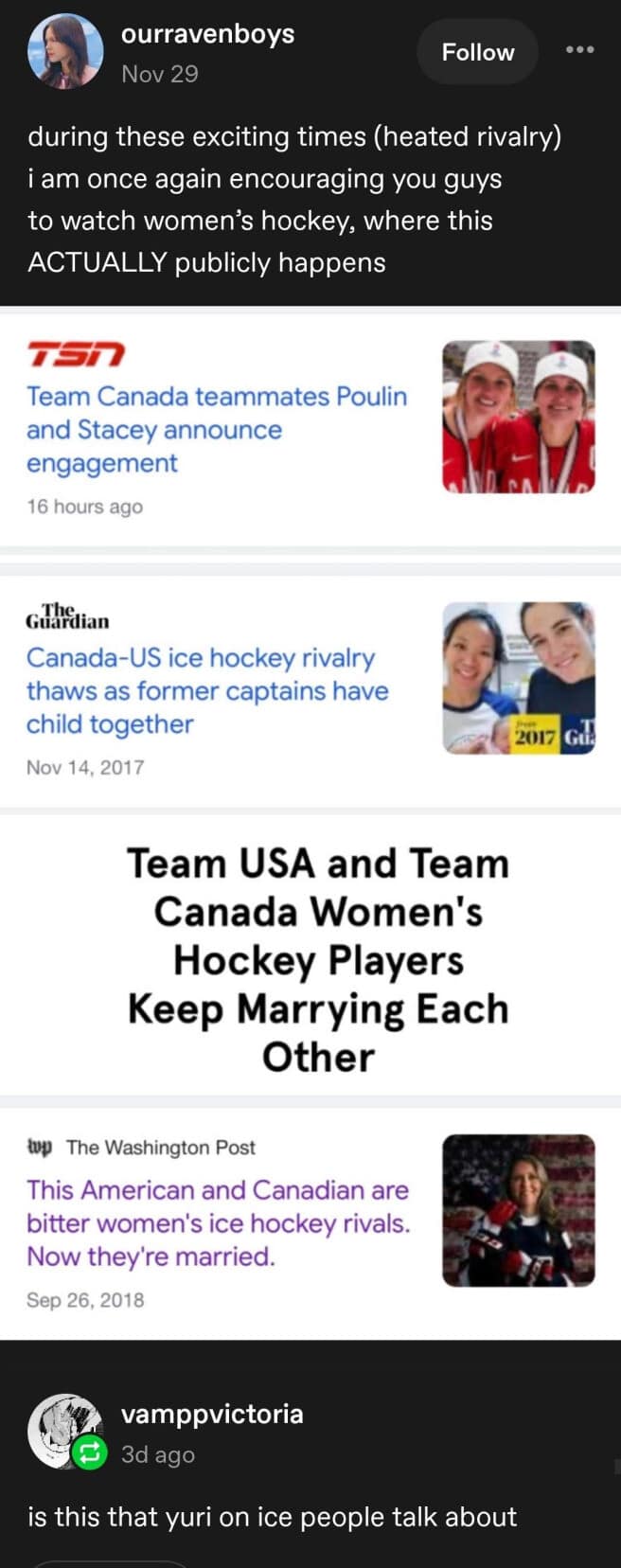621x1568 pixels.
Task: View the Keep Marrying Each Other image
Action: tap(318, 959)
